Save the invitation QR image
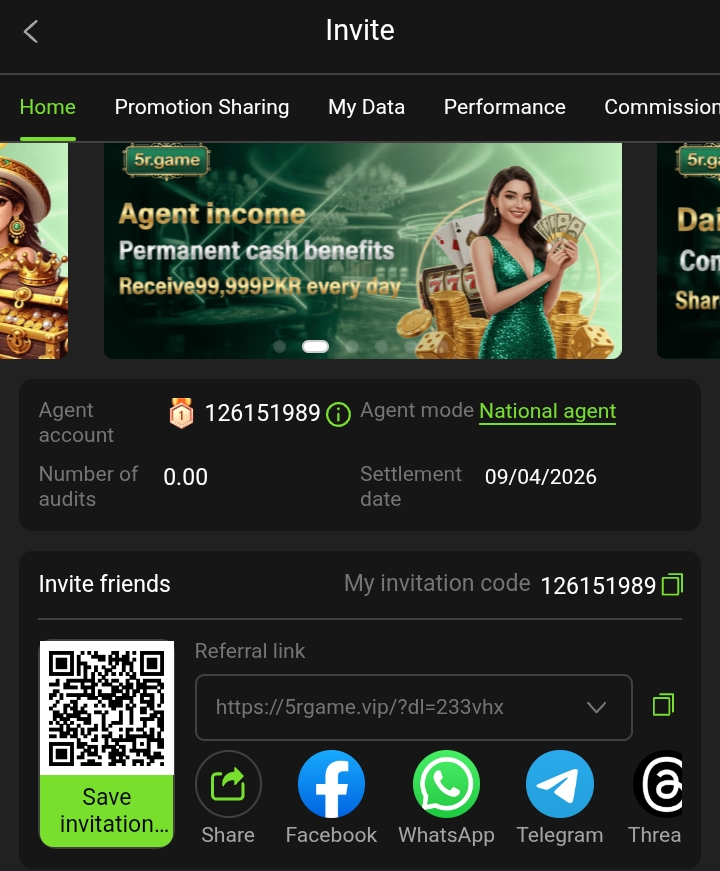 pyautogui.click(x=106, y=810)
